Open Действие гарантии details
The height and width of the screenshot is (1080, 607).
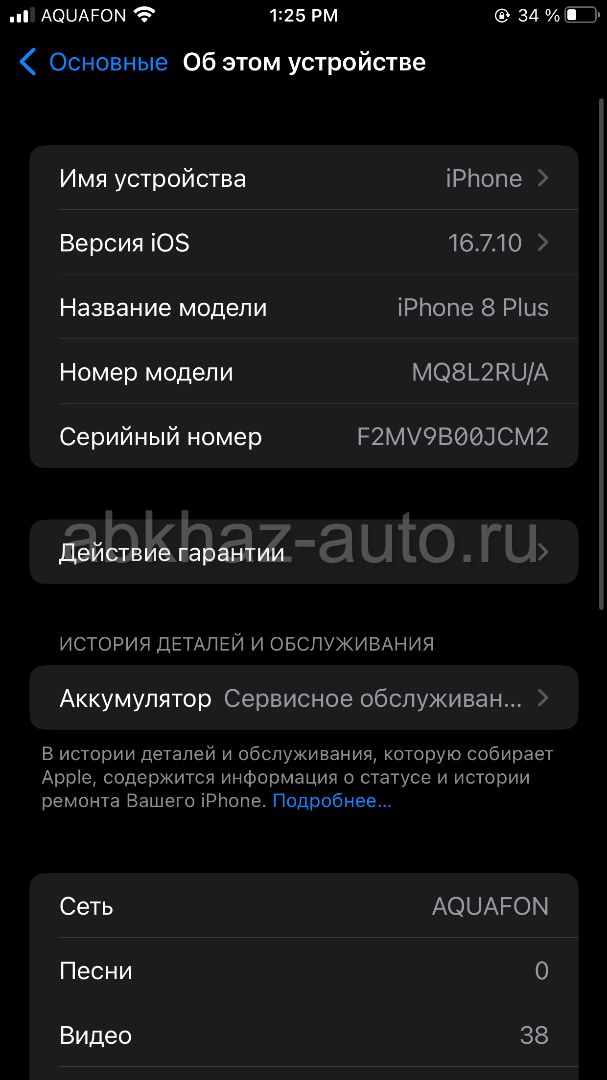[x=303, y=552]
